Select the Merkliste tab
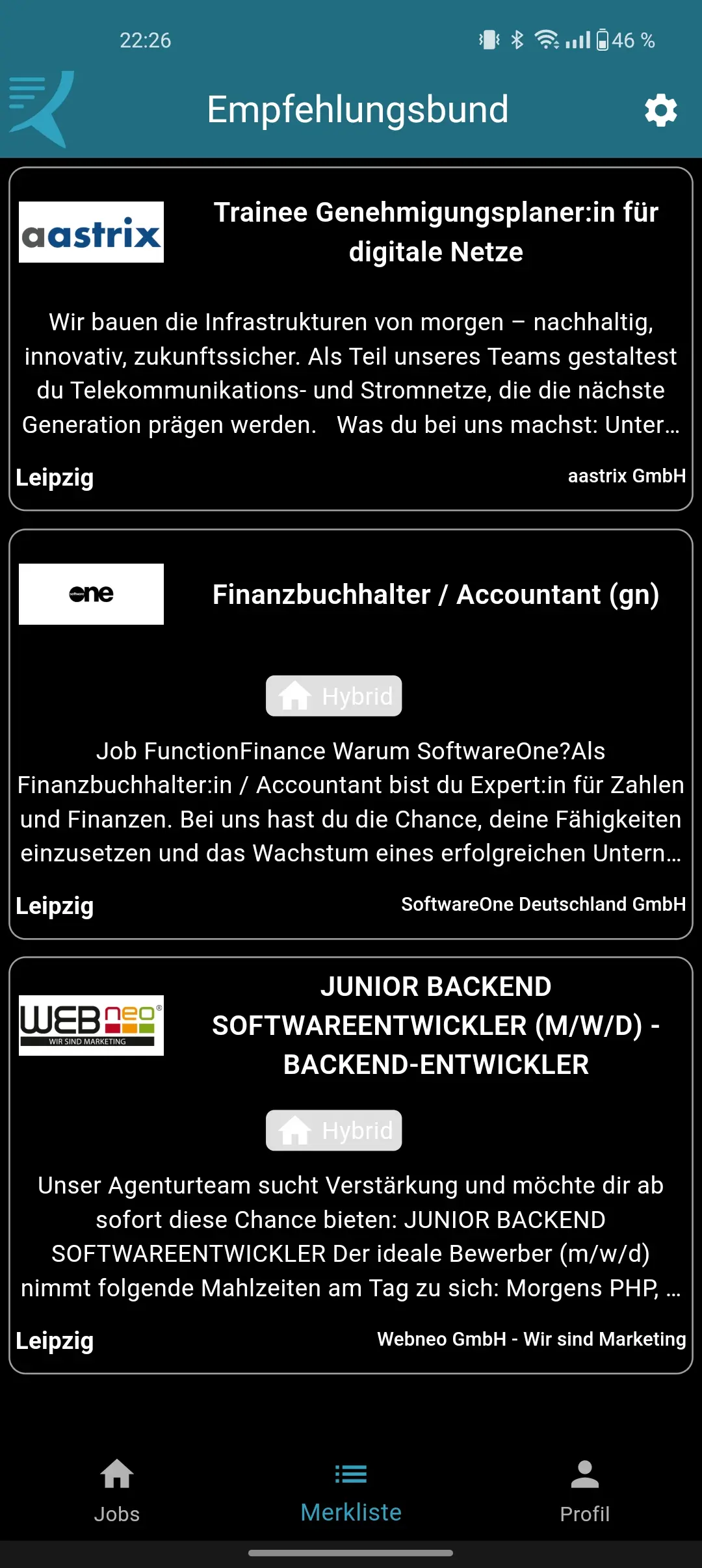Screen dimensions: 702x1568 point(351,1490)
